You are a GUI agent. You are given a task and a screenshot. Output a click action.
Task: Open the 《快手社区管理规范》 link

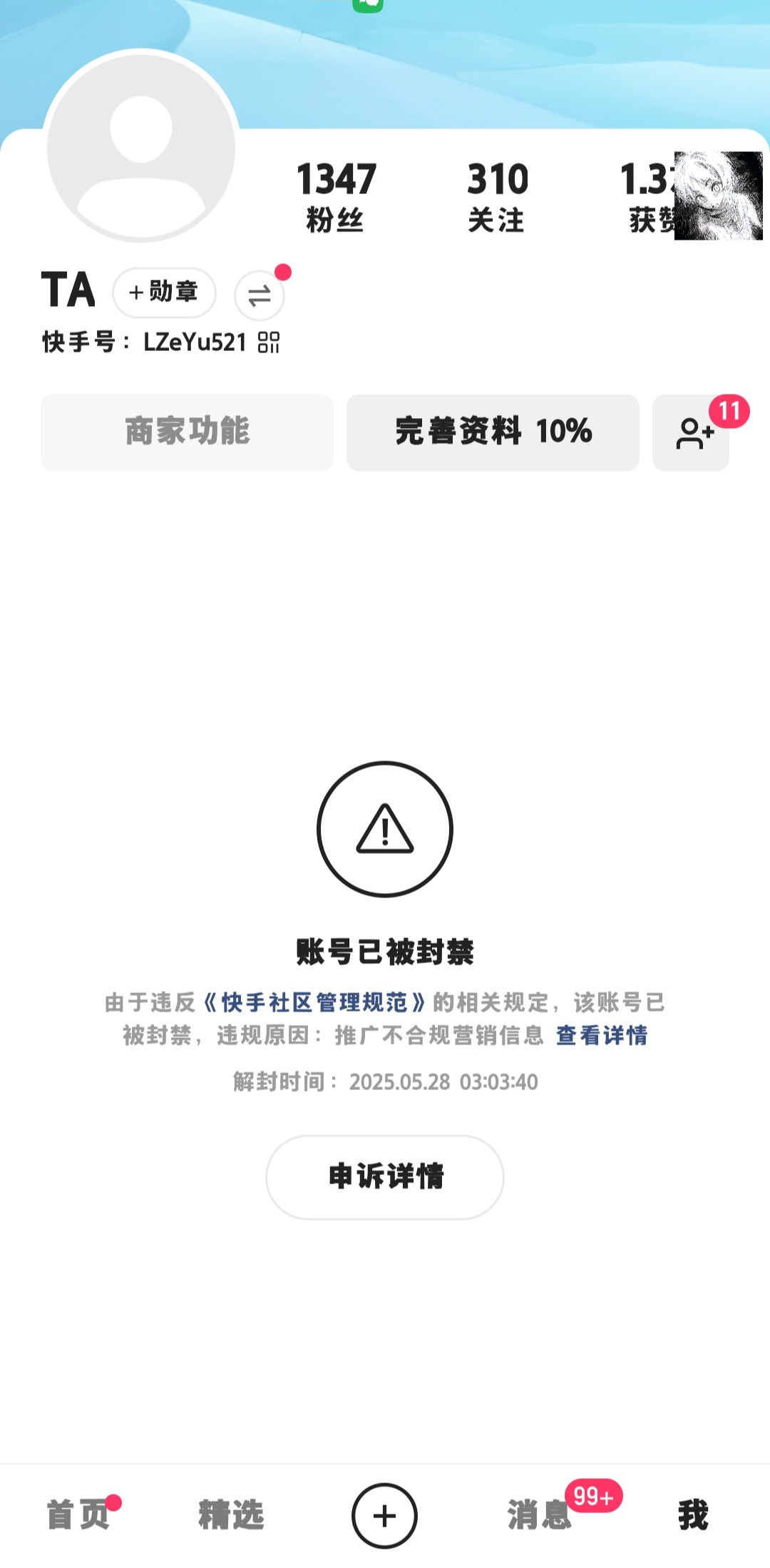(314, 1002)
